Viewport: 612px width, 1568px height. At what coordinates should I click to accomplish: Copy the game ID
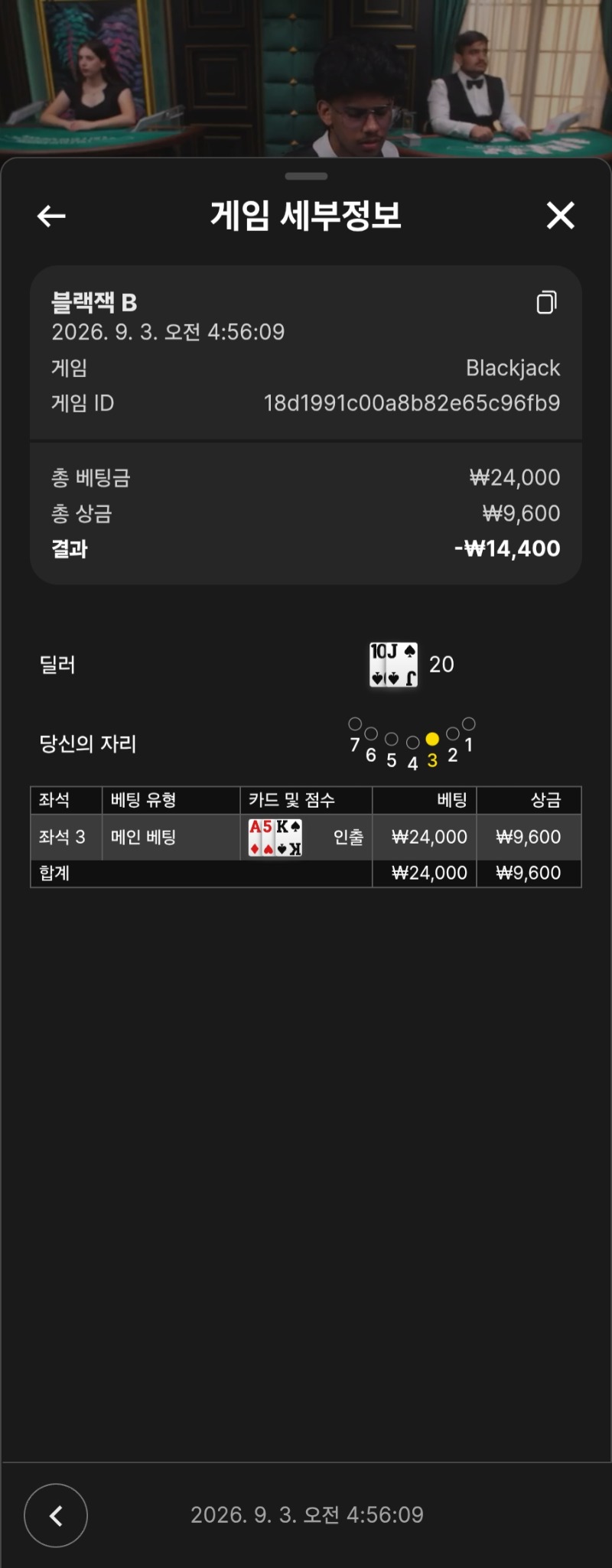point(546,302)
